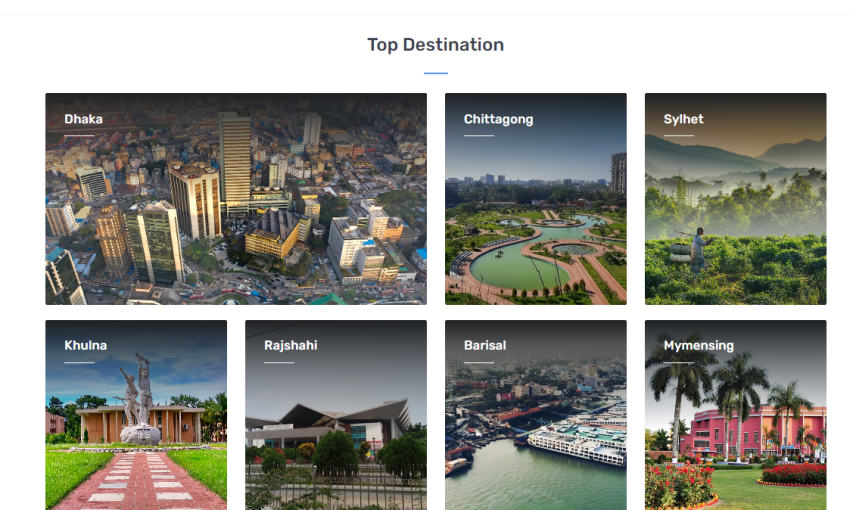
Task: Open the Khulna destination card
Action: click(x=136, y=415)
